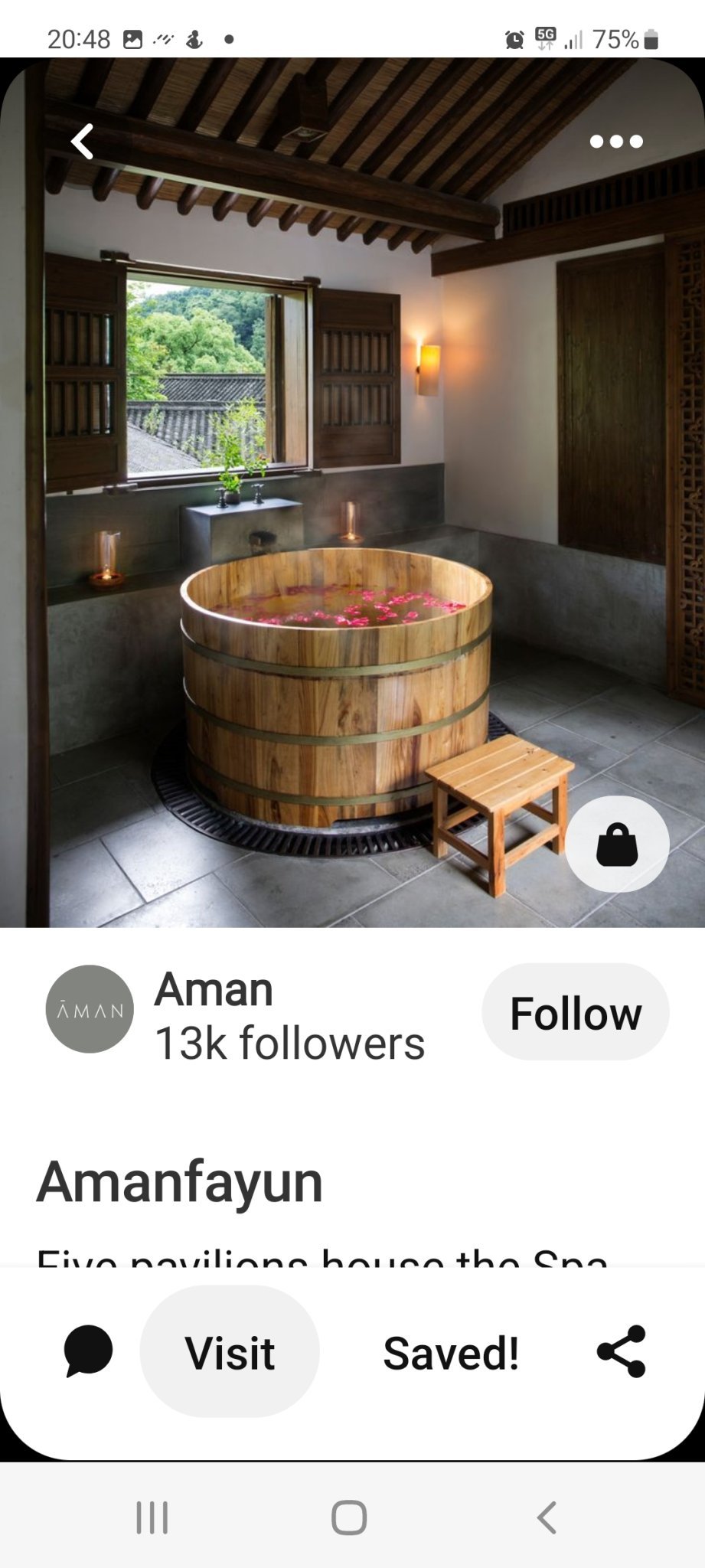Go back using the top-left arrow
The image size is (705, 1568).
coord(83,142)
